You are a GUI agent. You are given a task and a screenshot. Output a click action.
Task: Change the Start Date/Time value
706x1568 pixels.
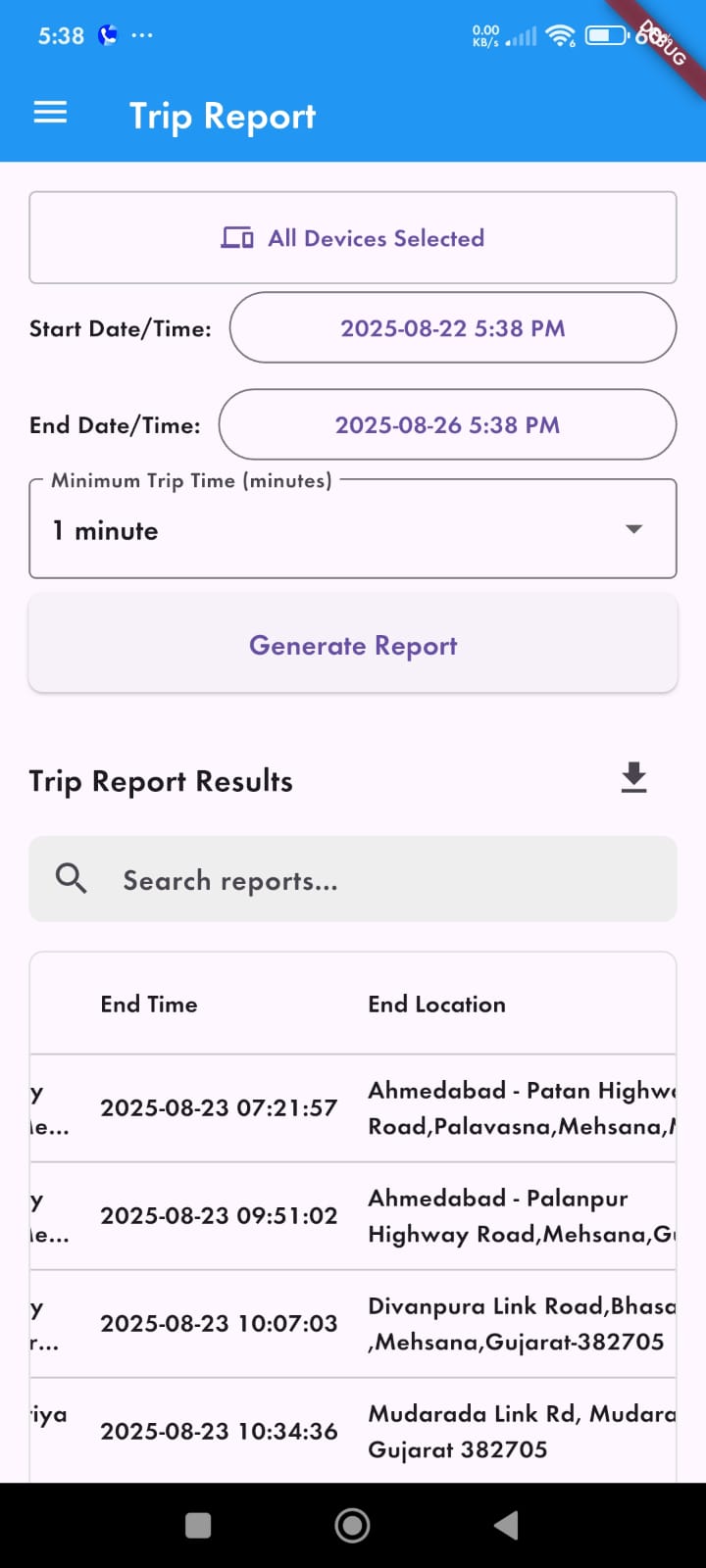452,328
